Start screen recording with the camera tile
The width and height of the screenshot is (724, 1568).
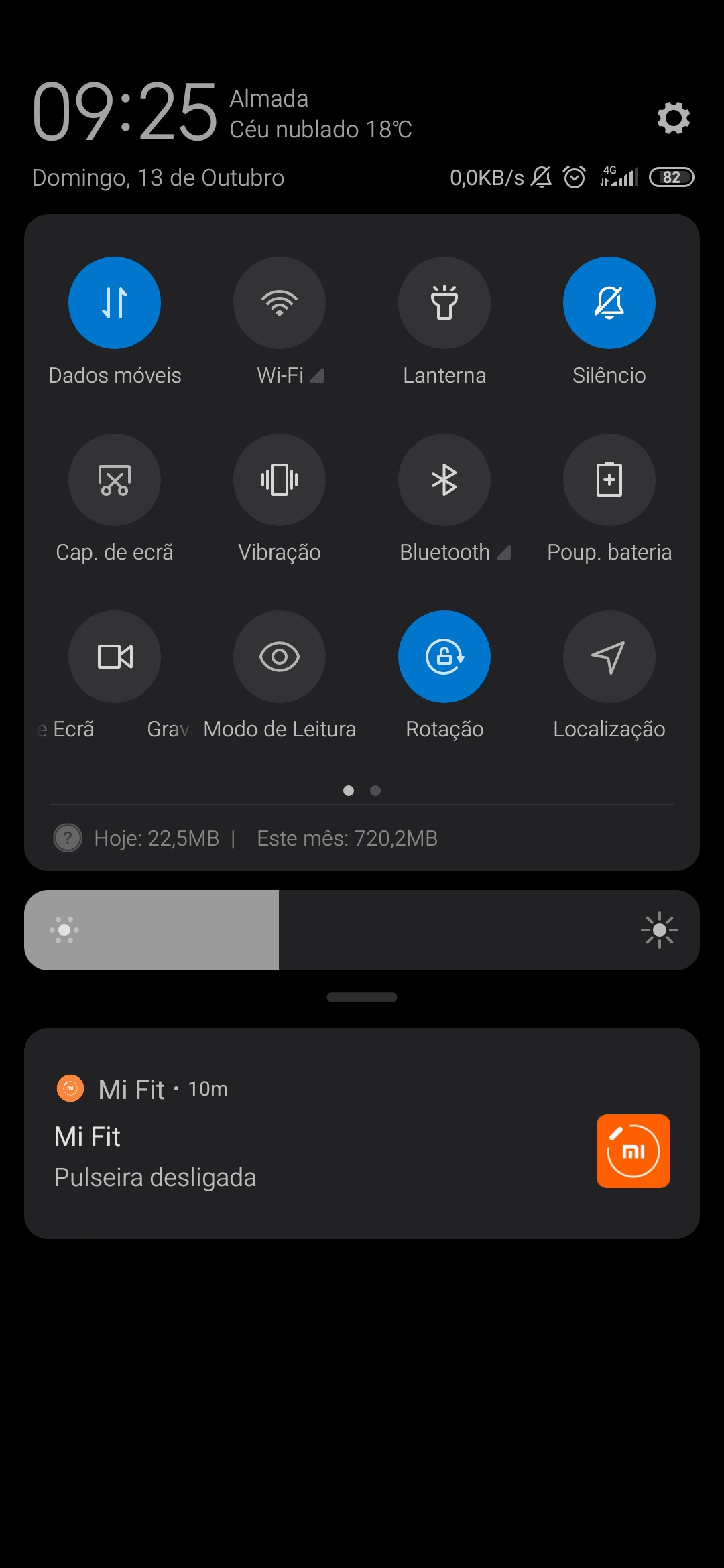tap(115, 657)
